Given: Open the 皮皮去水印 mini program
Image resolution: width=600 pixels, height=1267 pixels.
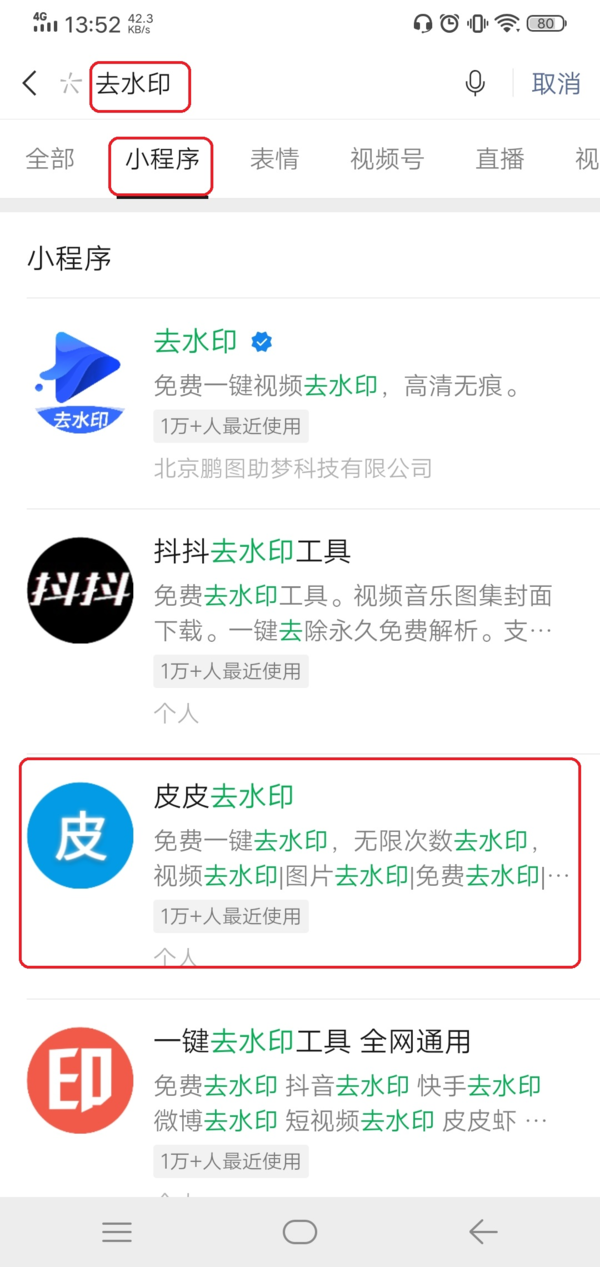Looking at the screenshot, I should tap(300, 862).
